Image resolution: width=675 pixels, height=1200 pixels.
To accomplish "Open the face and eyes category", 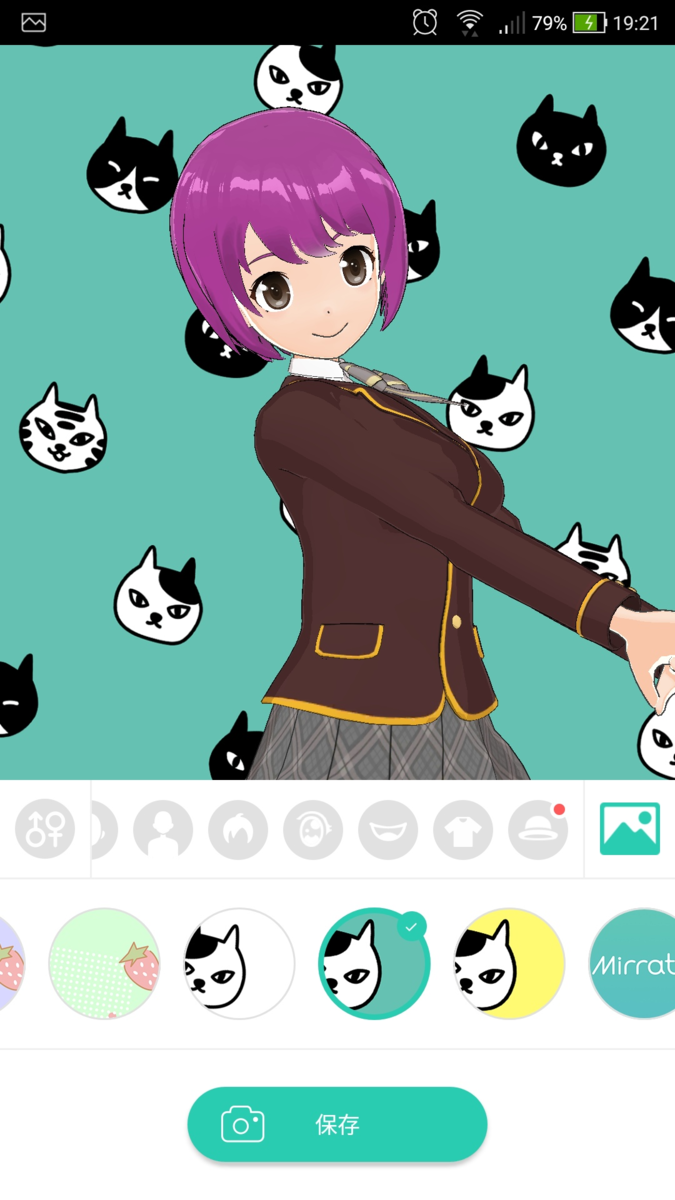I will coord(313,829).
